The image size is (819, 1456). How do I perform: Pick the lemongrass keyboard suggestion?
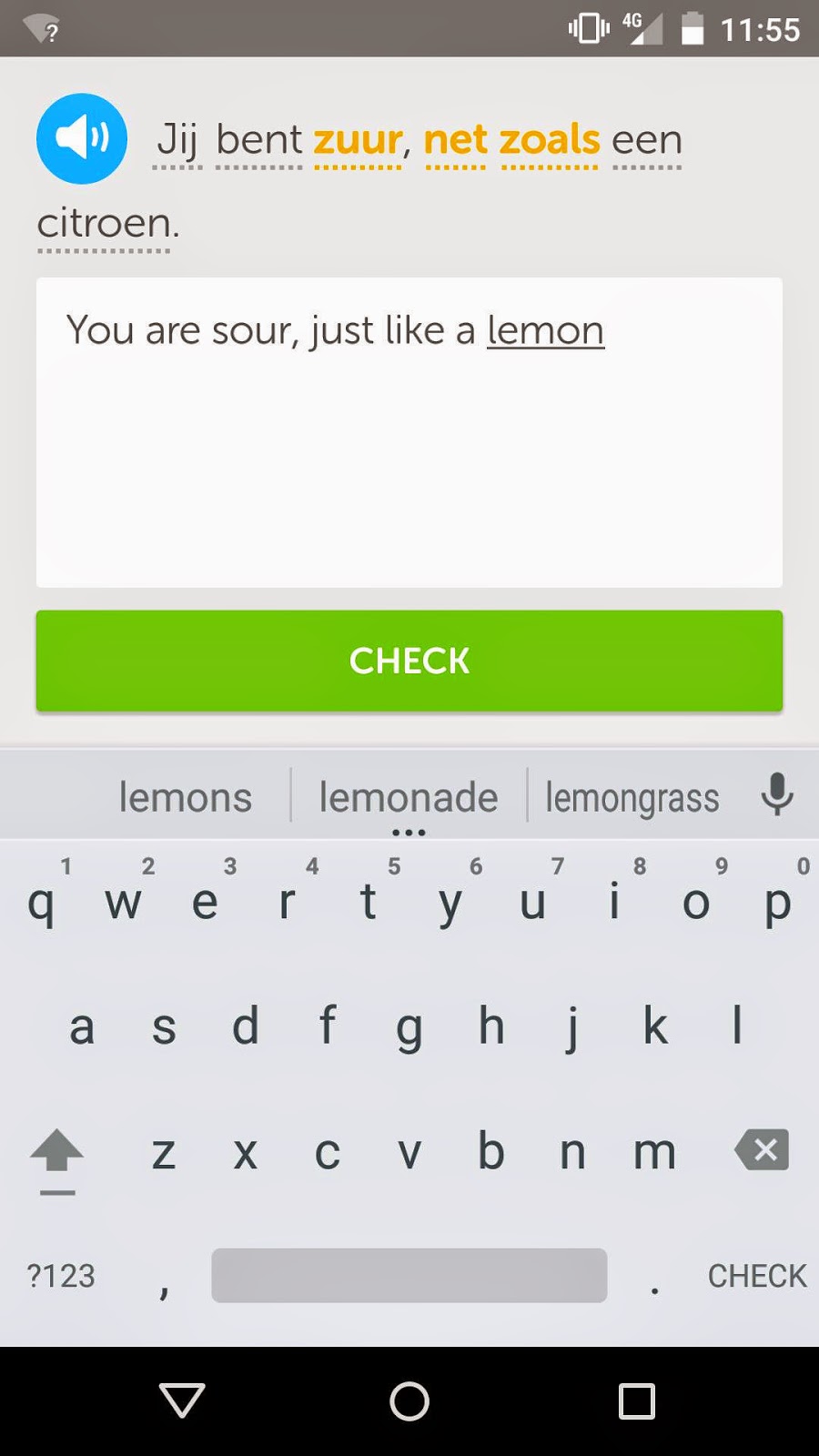[x=632, y=797]
